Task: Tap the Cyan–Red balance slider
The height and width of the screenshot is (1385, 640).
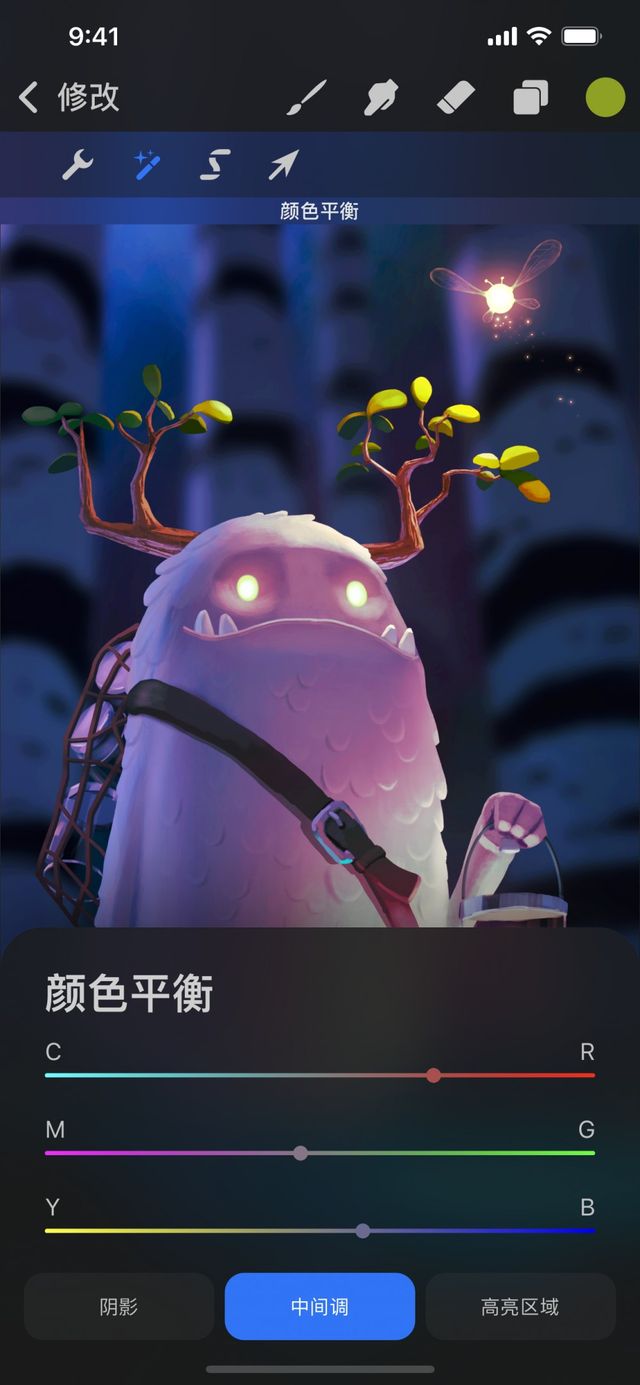Action: [x=433, y=1075]
